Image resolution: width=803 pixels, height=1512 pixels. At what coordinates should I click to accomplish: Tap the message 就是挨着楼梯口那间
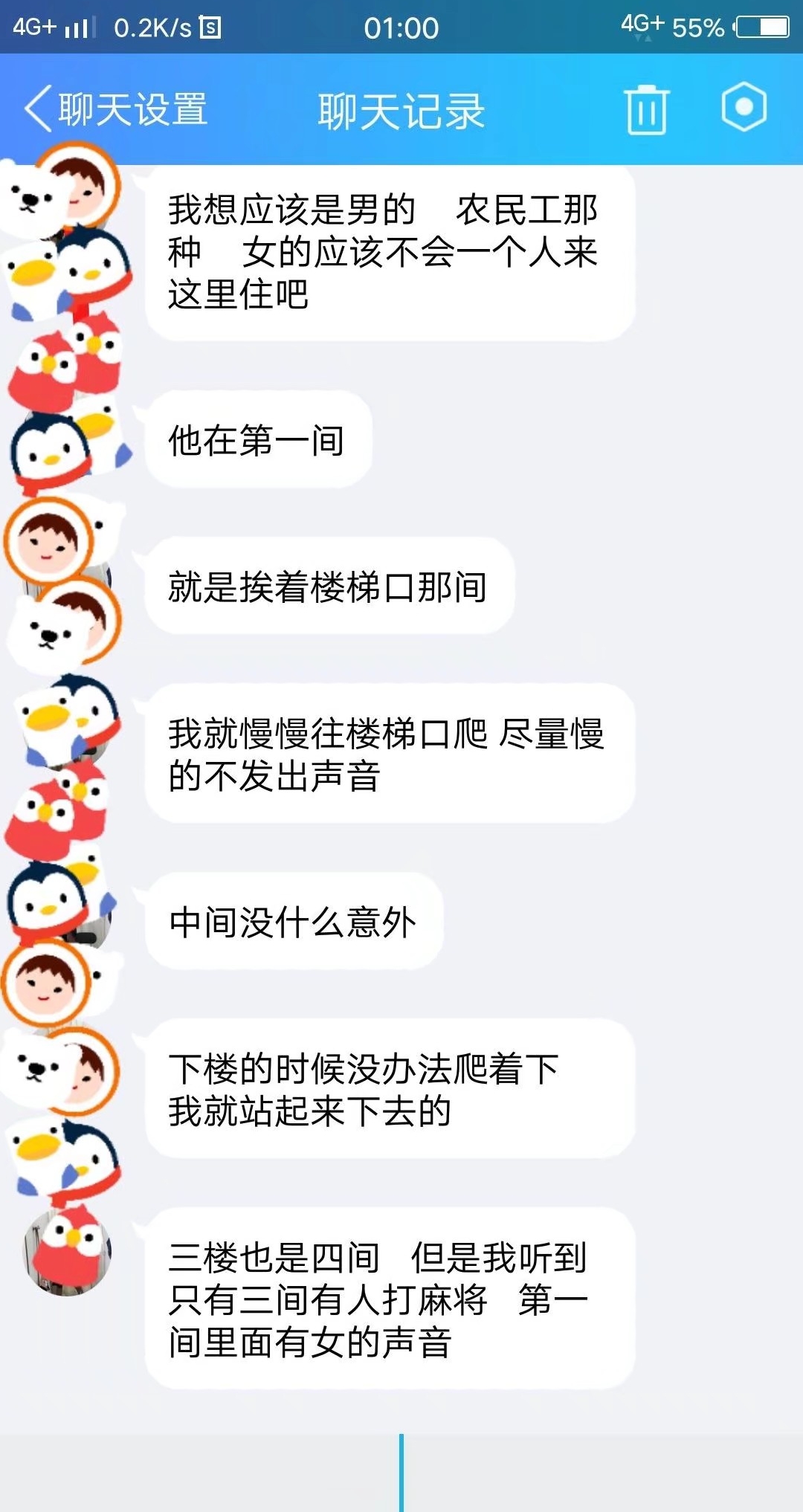click(329, 587)
